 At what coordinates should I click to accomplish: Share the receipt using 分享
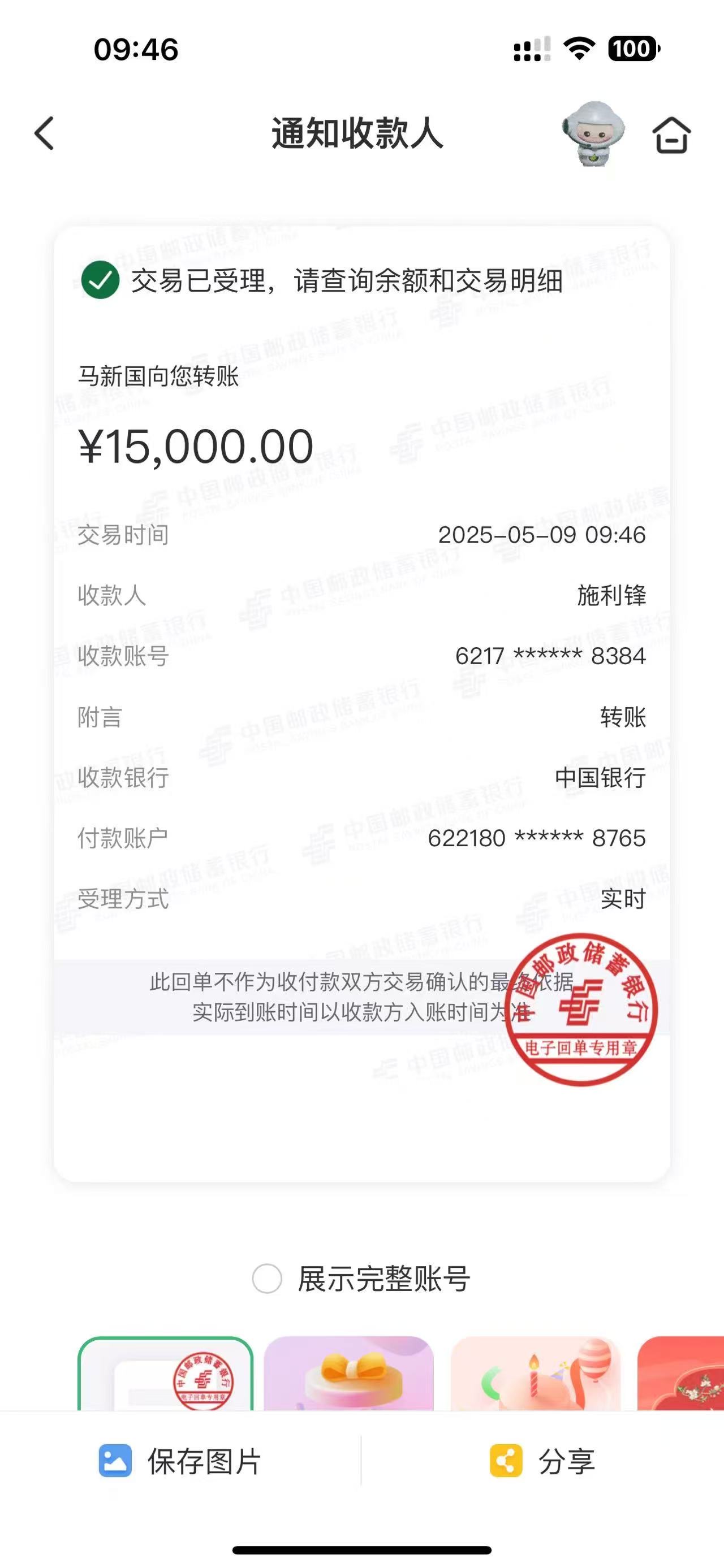(x=542, y=1462)
